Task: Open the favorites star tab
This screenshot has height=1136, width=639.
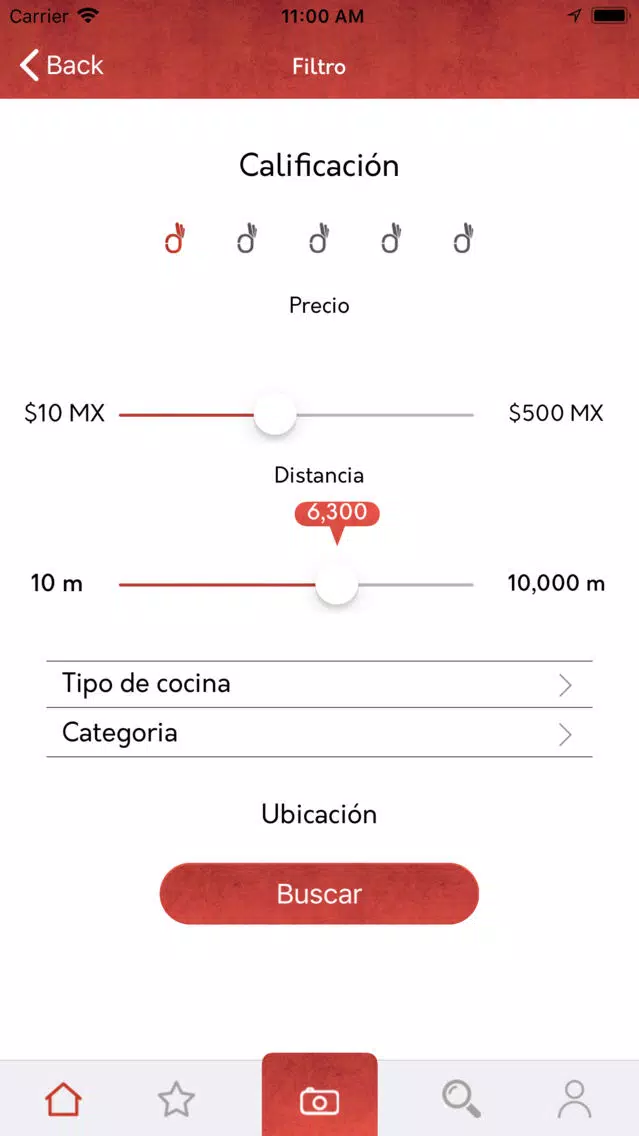Action: click(177, 1099)
